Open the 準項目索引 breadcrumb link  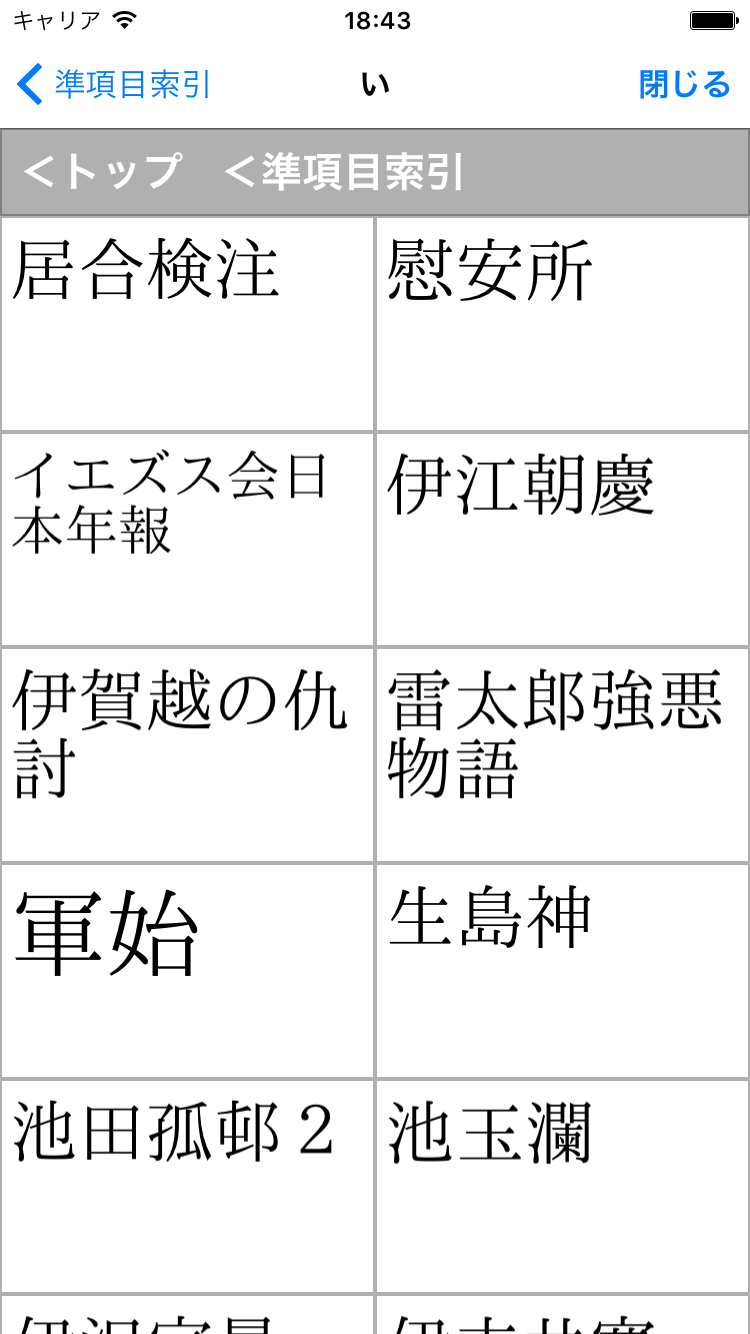[344, 172]
